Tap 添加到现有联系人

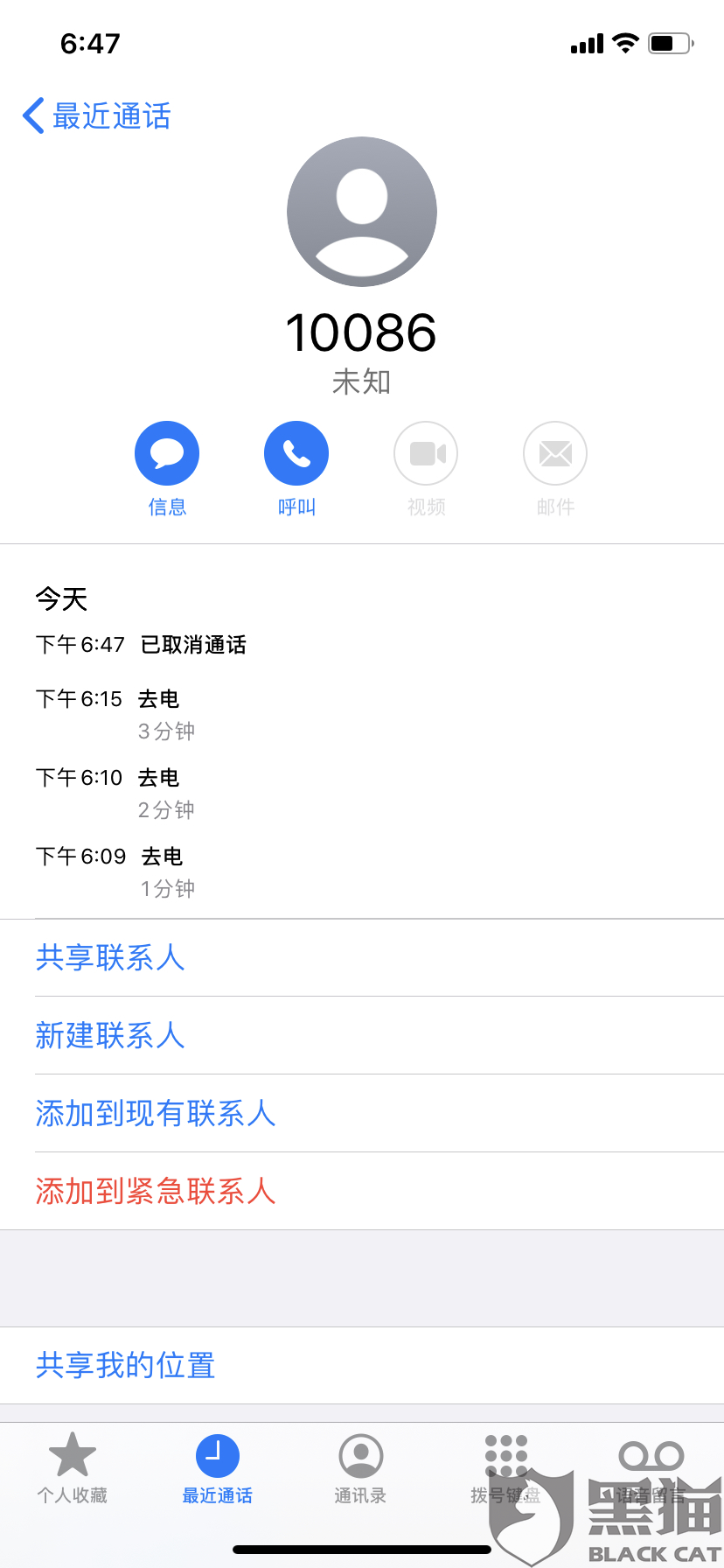[156, 1113]
